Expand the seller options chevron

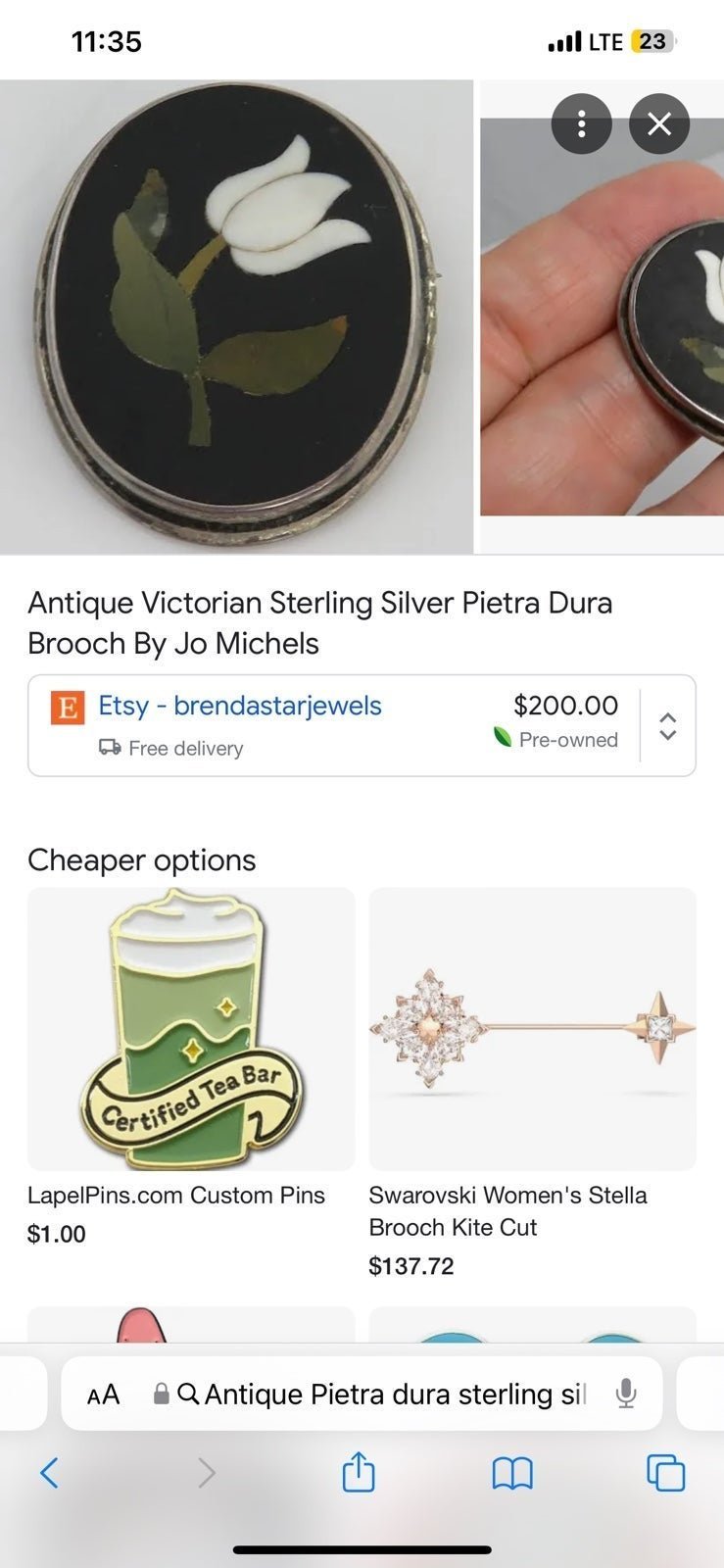click(668, 726)
